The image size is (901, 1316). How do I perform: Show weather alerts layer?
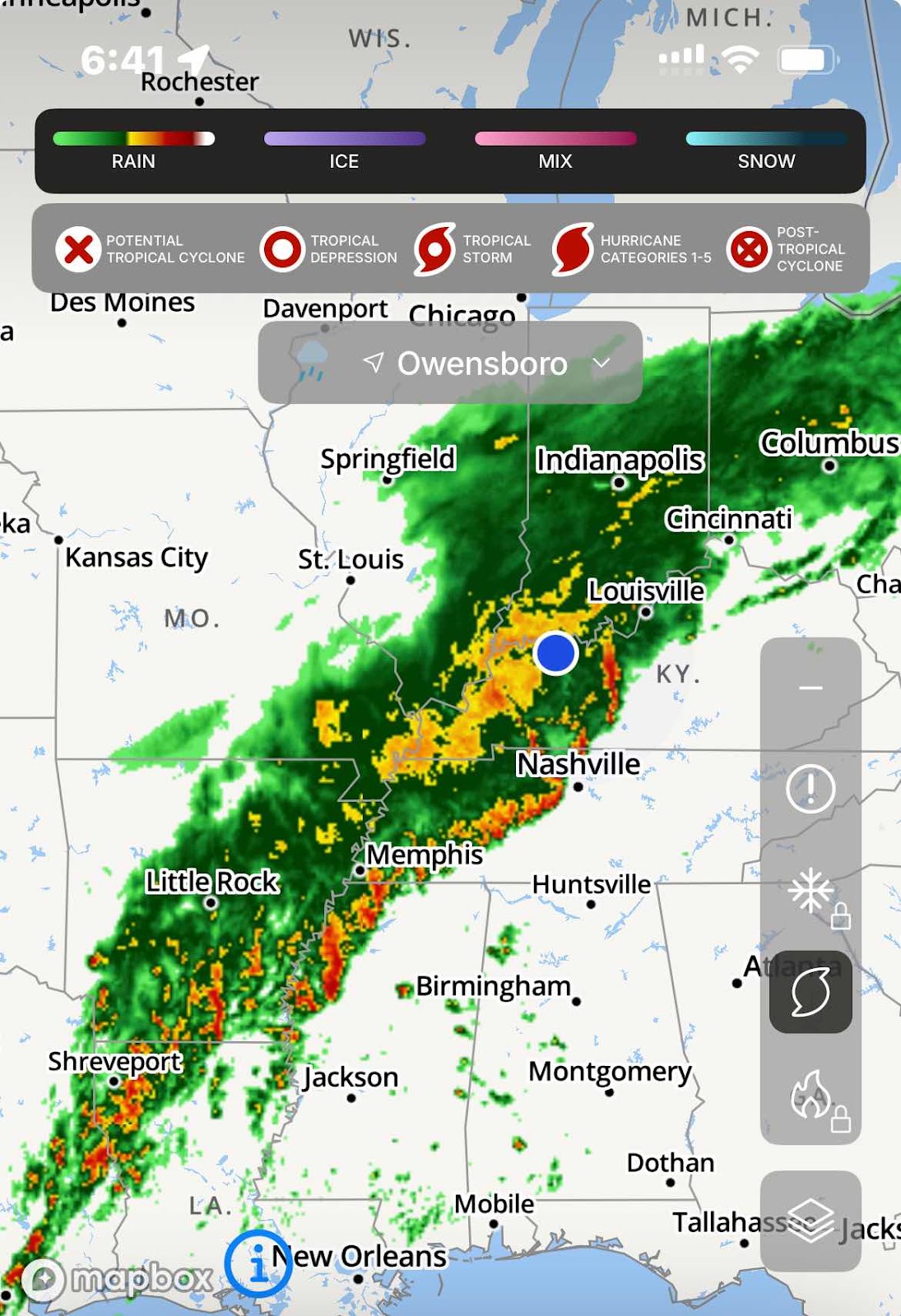[x=810, y=789]
